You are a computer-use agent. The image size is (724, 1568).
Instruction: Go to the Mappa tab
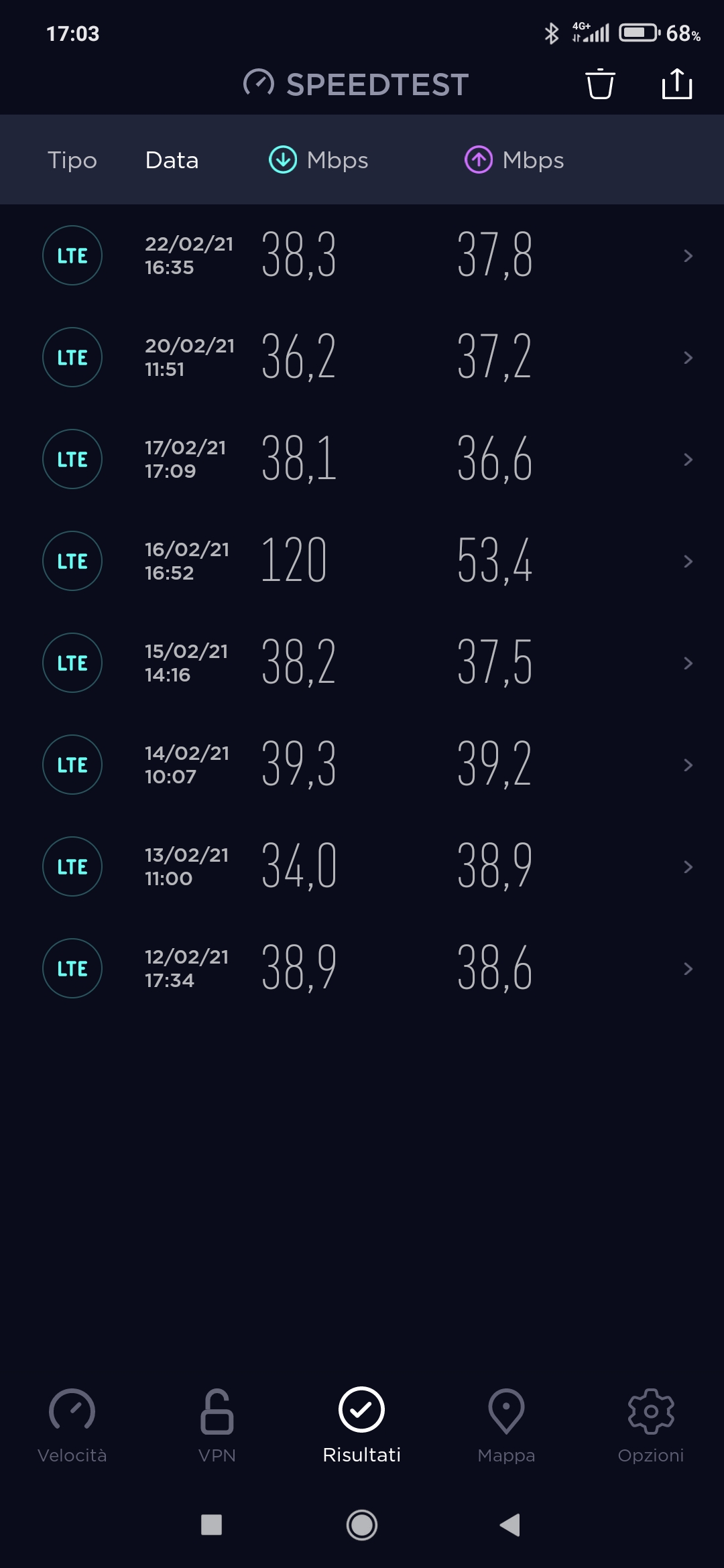coord(506,1425)
